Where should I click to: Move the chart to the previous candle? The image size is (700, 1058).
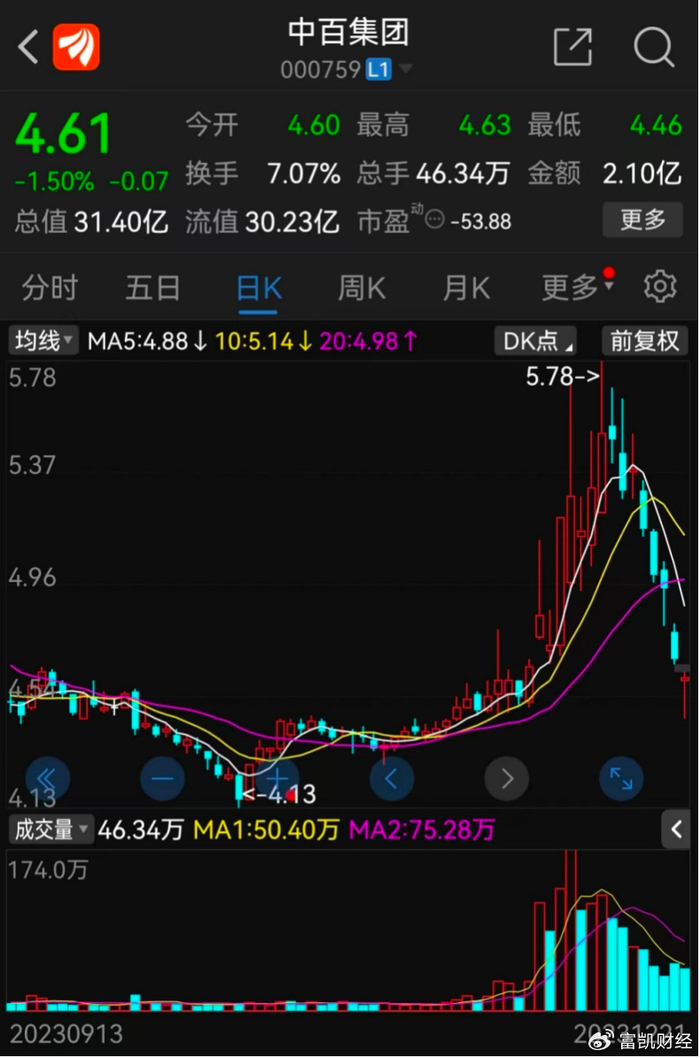pos(392,778)
